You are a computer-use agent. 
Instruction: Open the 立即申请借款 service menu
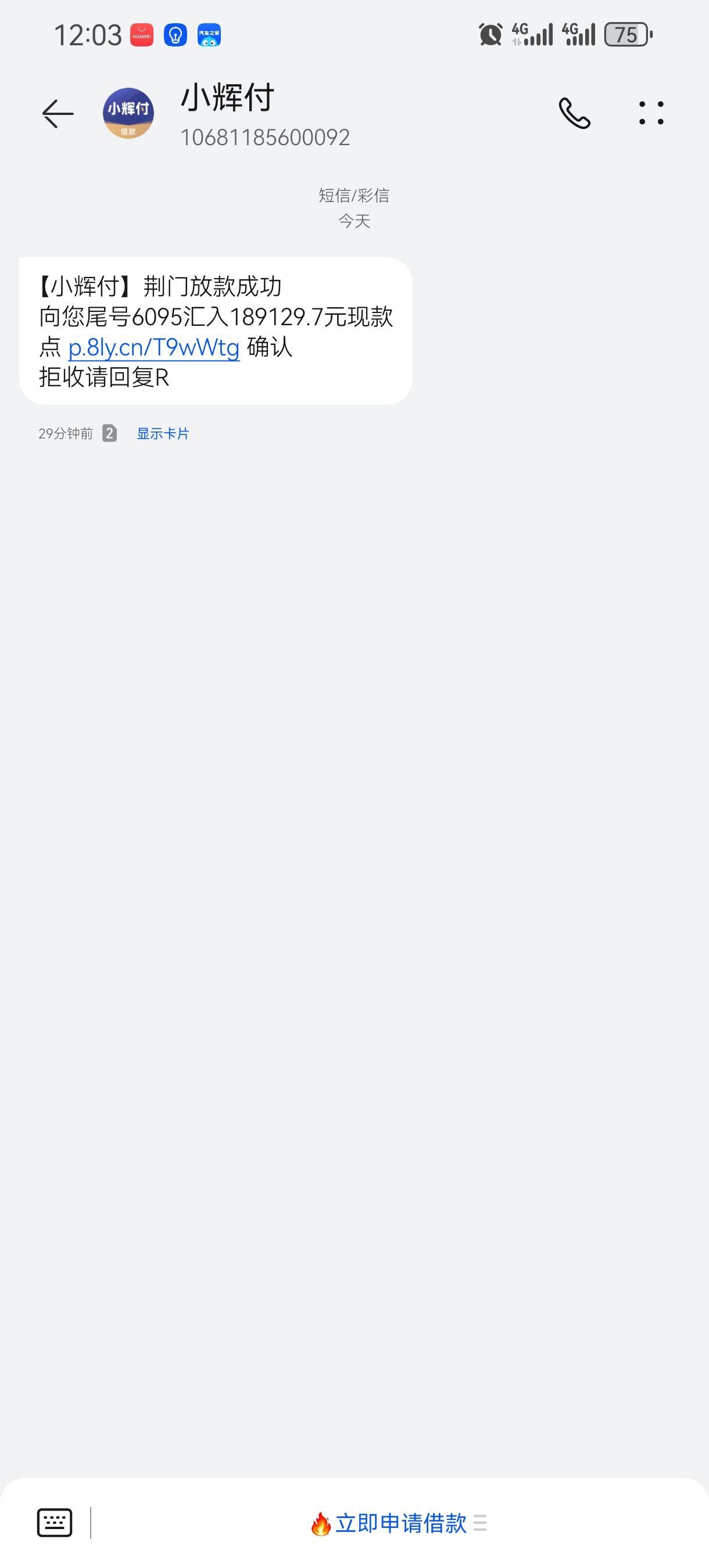click(398, 1523)
